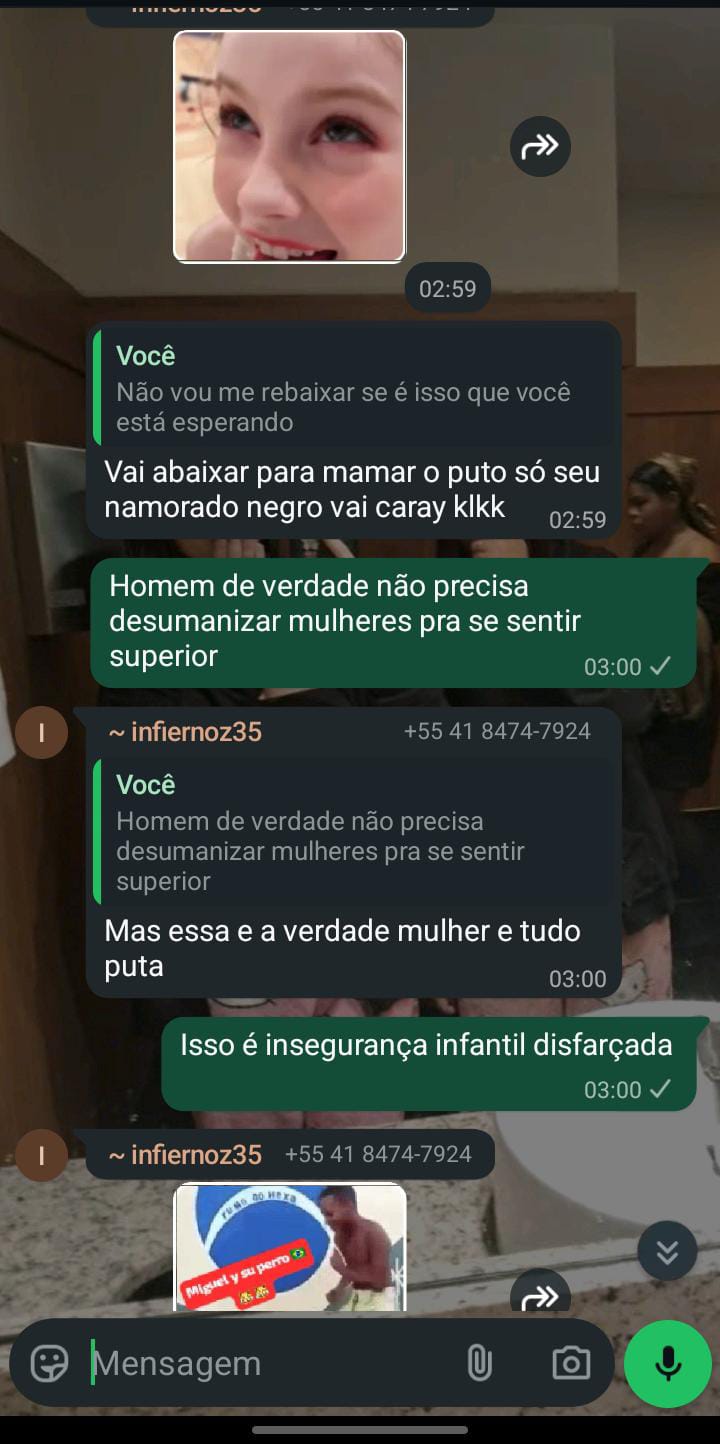Screen dimensions: 720x1444
Task: Forward the sticker sent at 02:59
Action: click(540, 147)
